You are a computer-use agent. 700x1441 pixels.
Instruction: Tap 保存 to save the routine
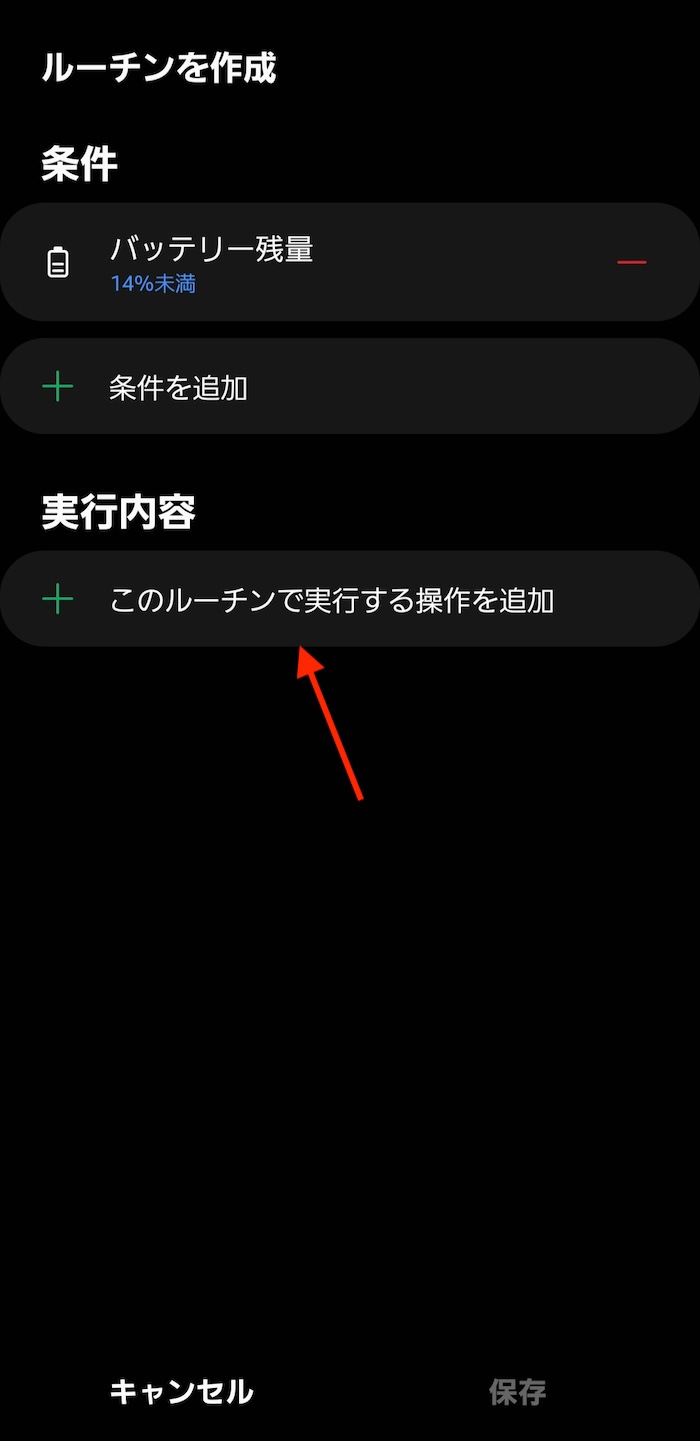point(517,1391)
